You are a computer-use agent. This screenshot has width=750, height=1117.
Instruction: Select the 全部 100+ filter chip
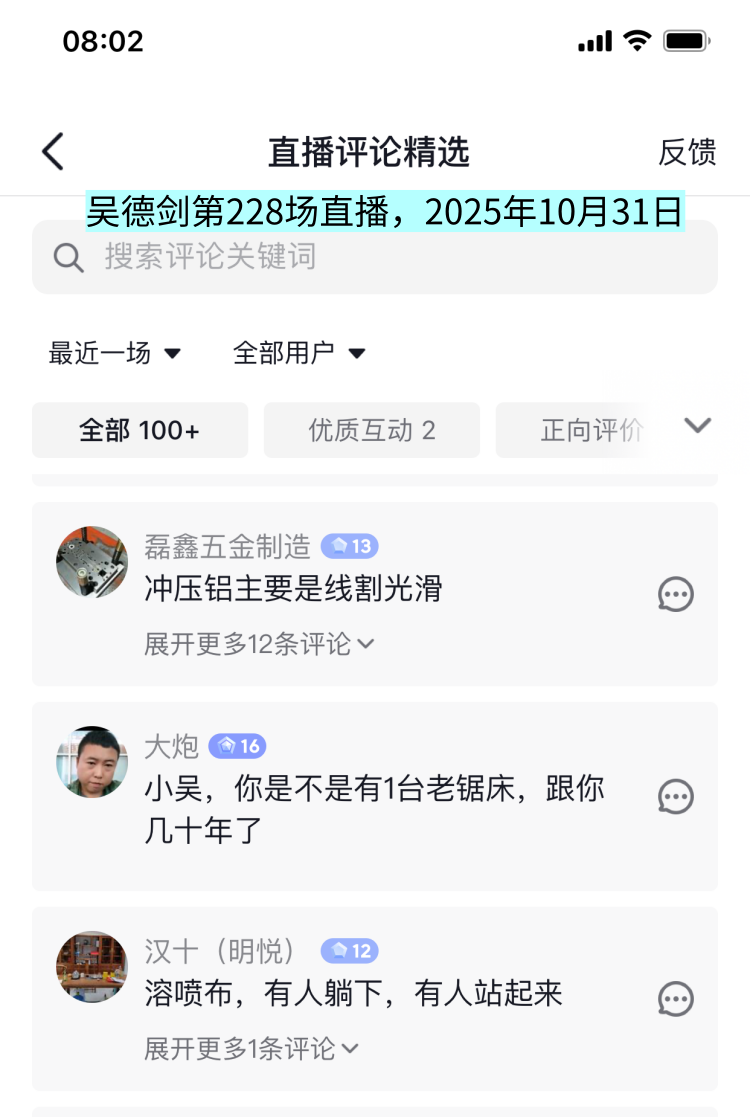(x=140, y=431)
